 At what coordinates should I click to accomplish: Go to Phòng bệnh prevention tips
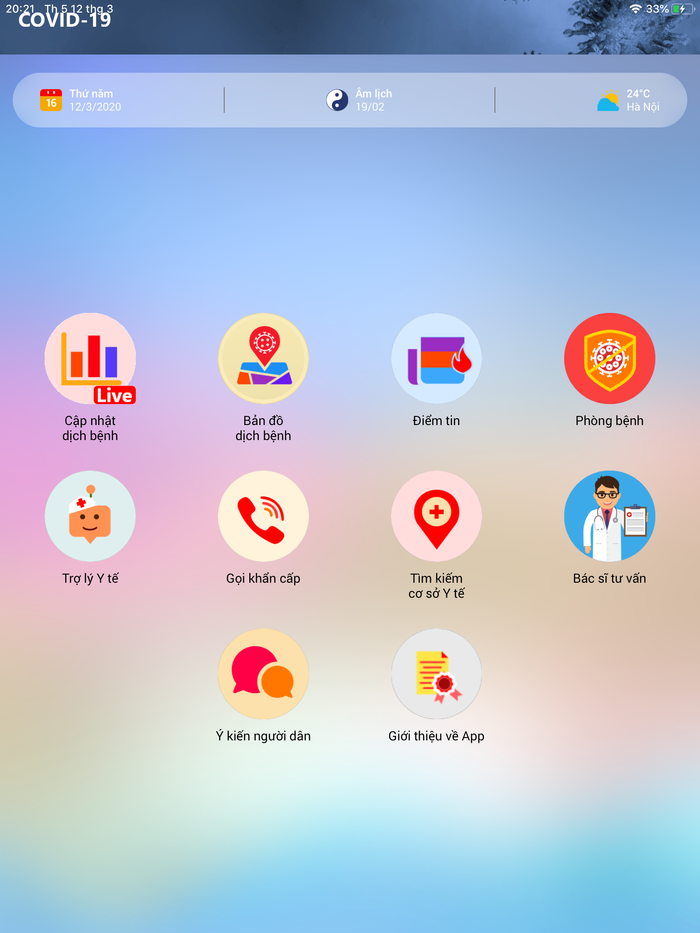pos(609,359)
